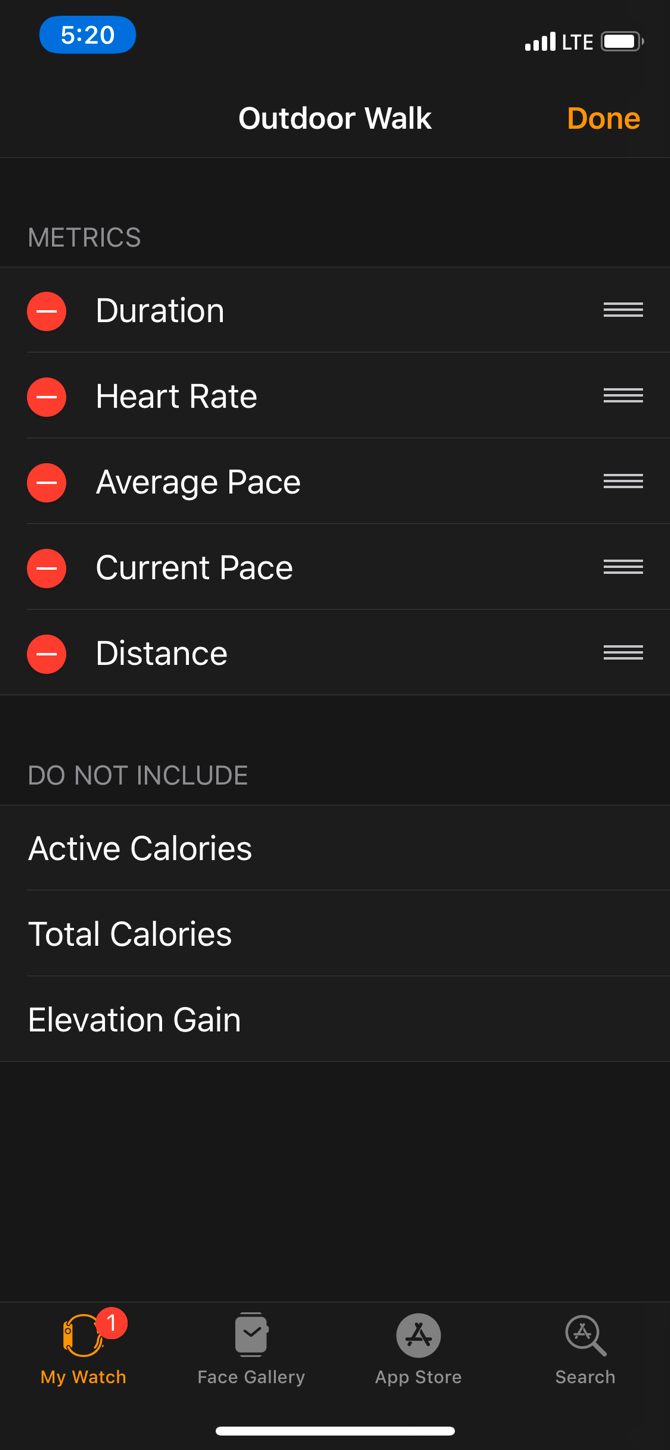Remove the Current Pace metric

[47, 568]
